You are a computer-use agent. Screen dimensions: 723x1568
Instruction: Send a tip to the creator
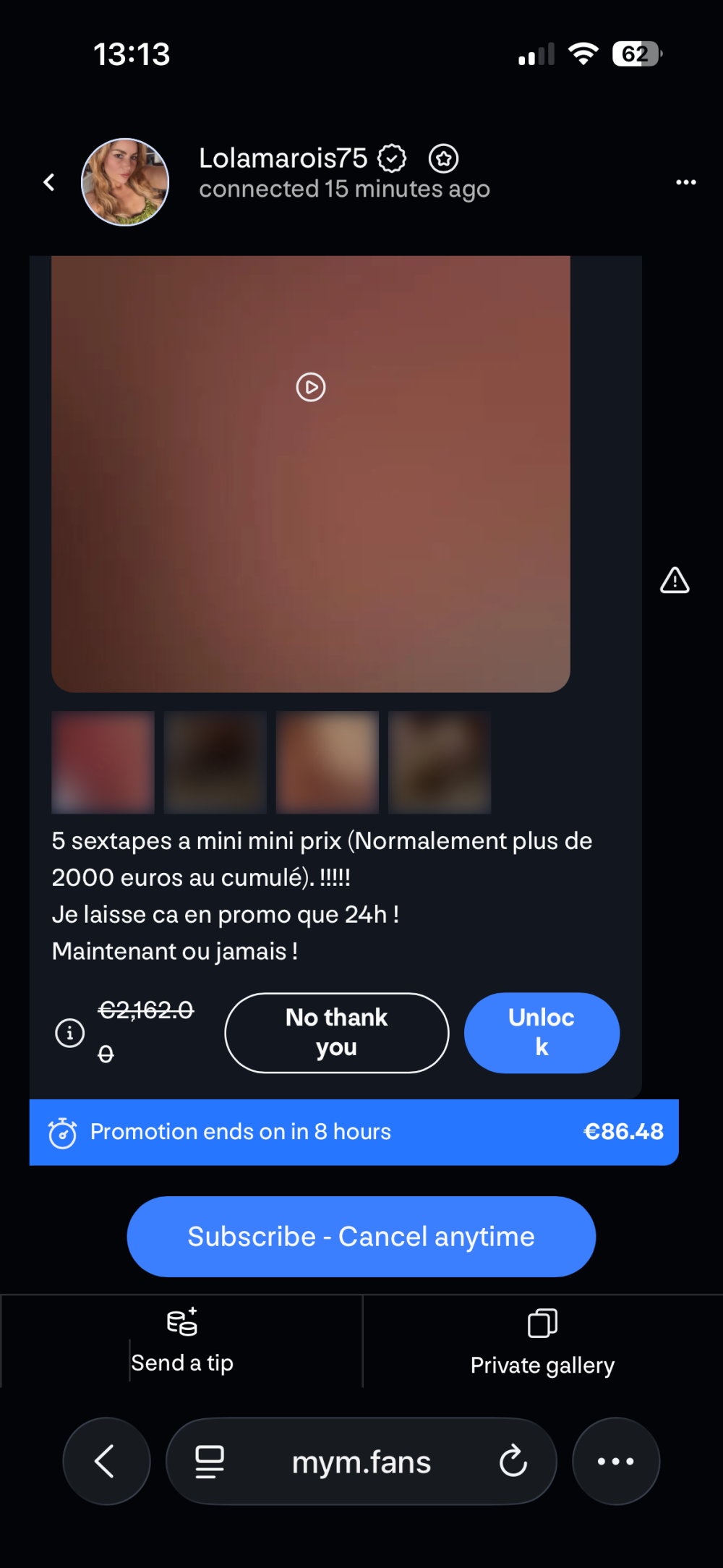click(182, 1342)
